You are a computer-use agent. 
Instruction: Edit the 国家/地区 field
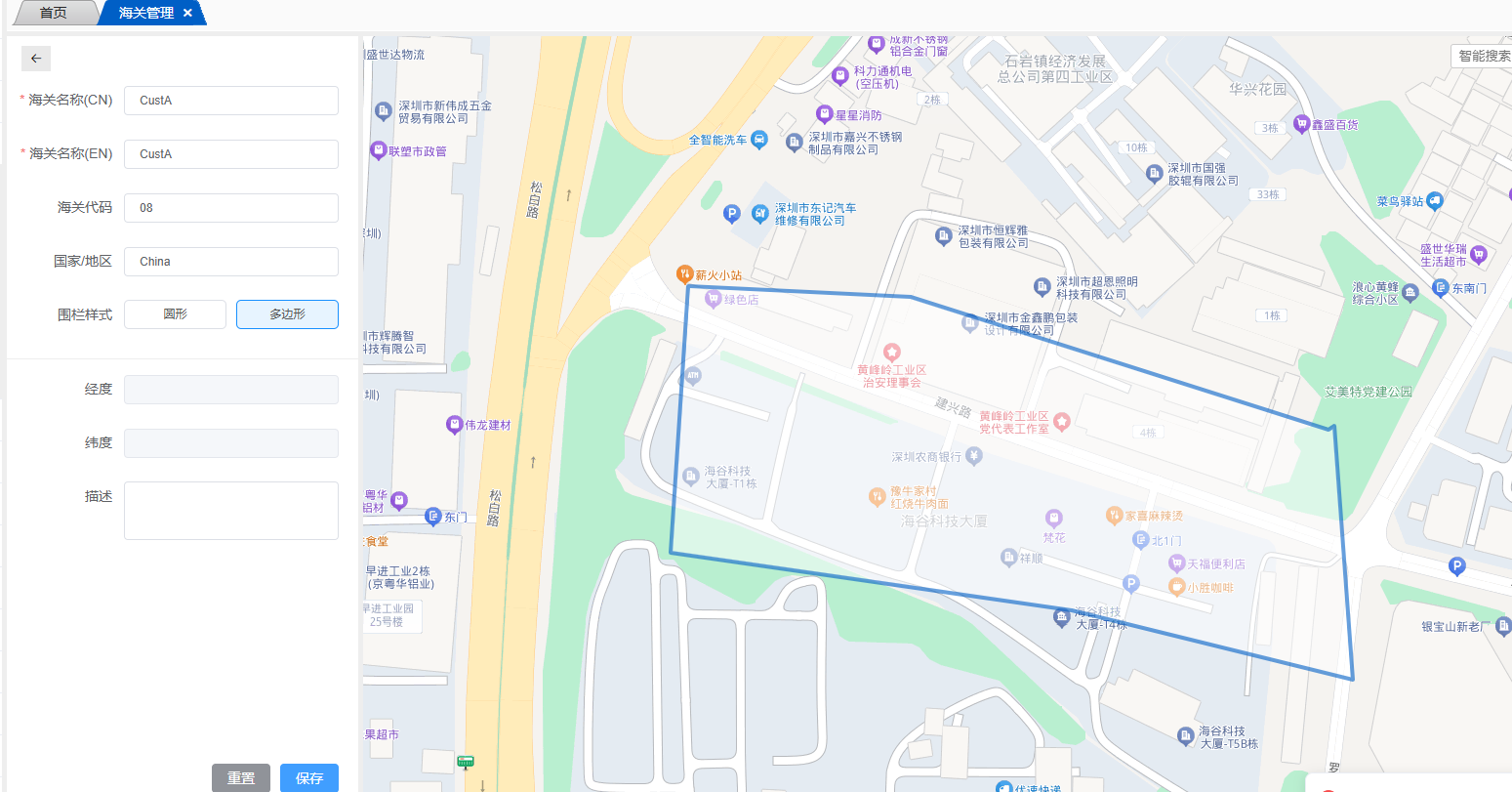[x=231, y=262]
